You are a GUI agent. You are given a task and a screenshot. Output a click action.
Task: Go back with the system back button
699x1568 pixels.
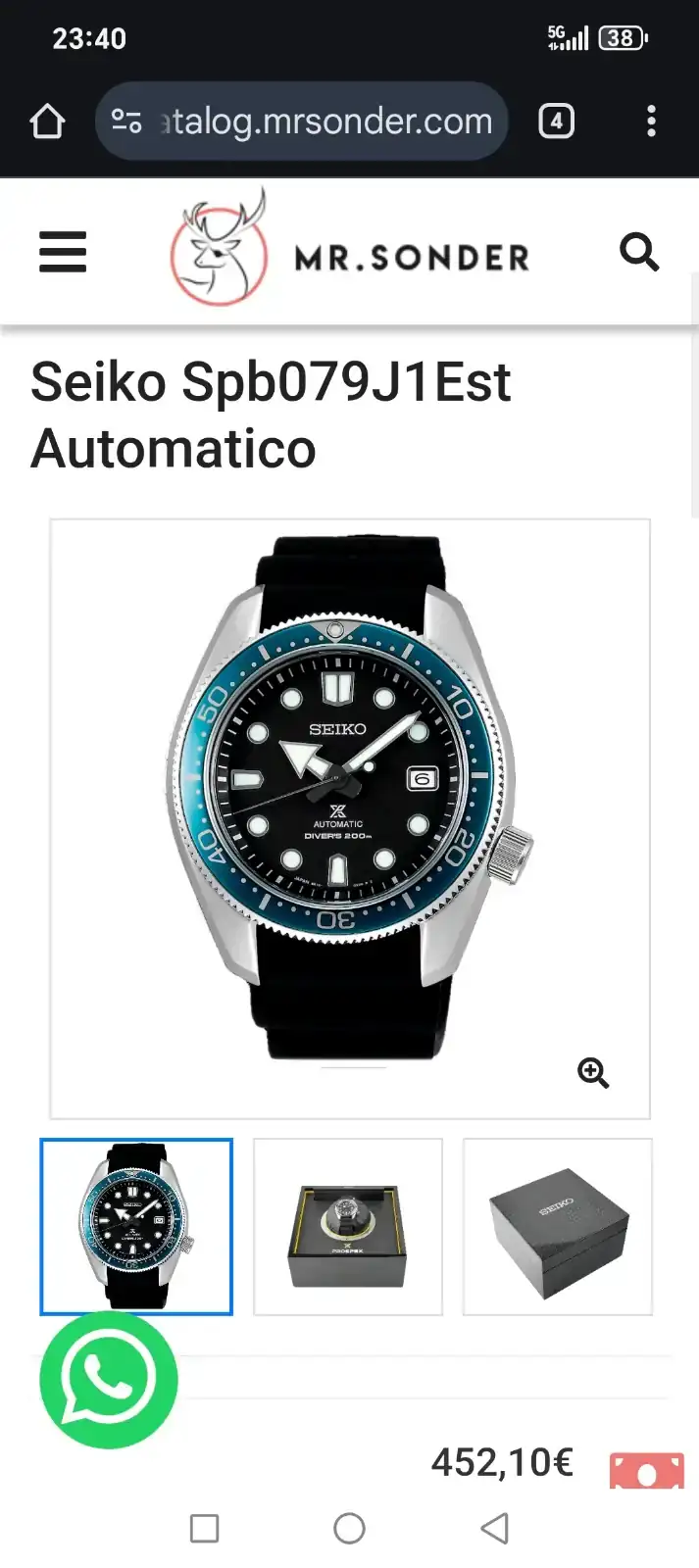[495, 1528]
